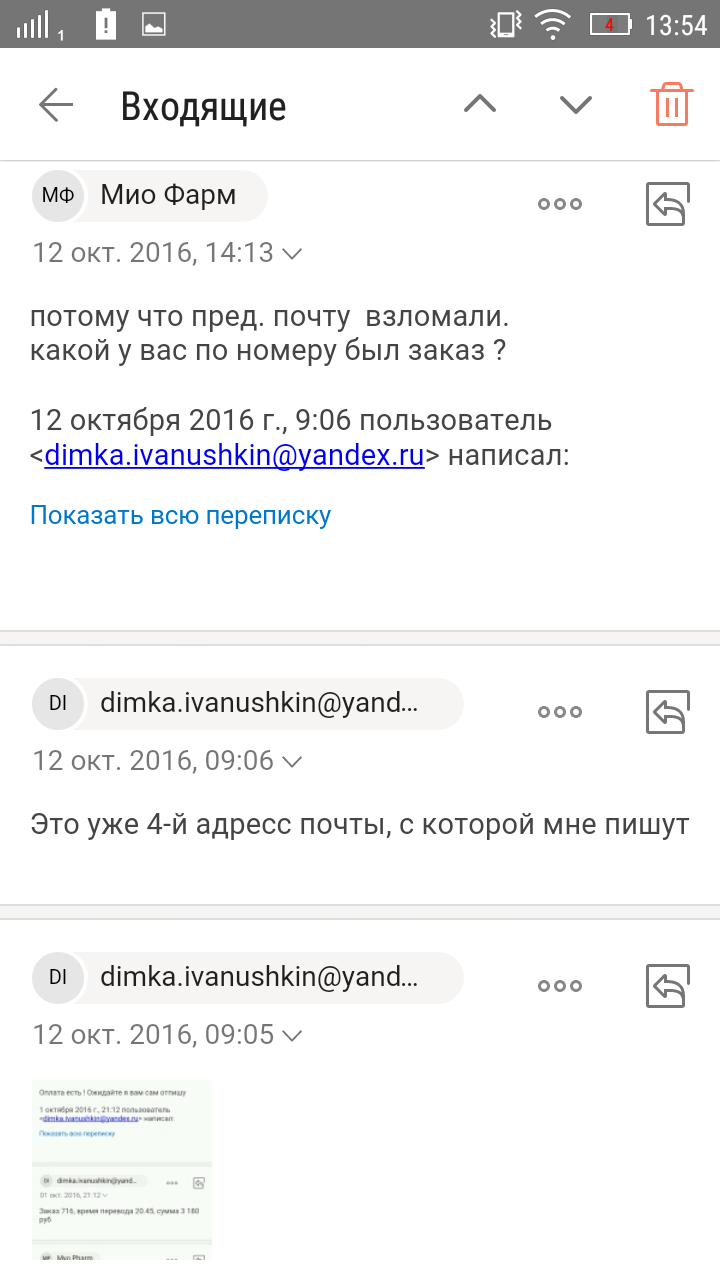720x1280 pixels.
Task: Tap 'Показать всю переписку' to show the full thread
Action: (180, 516)
